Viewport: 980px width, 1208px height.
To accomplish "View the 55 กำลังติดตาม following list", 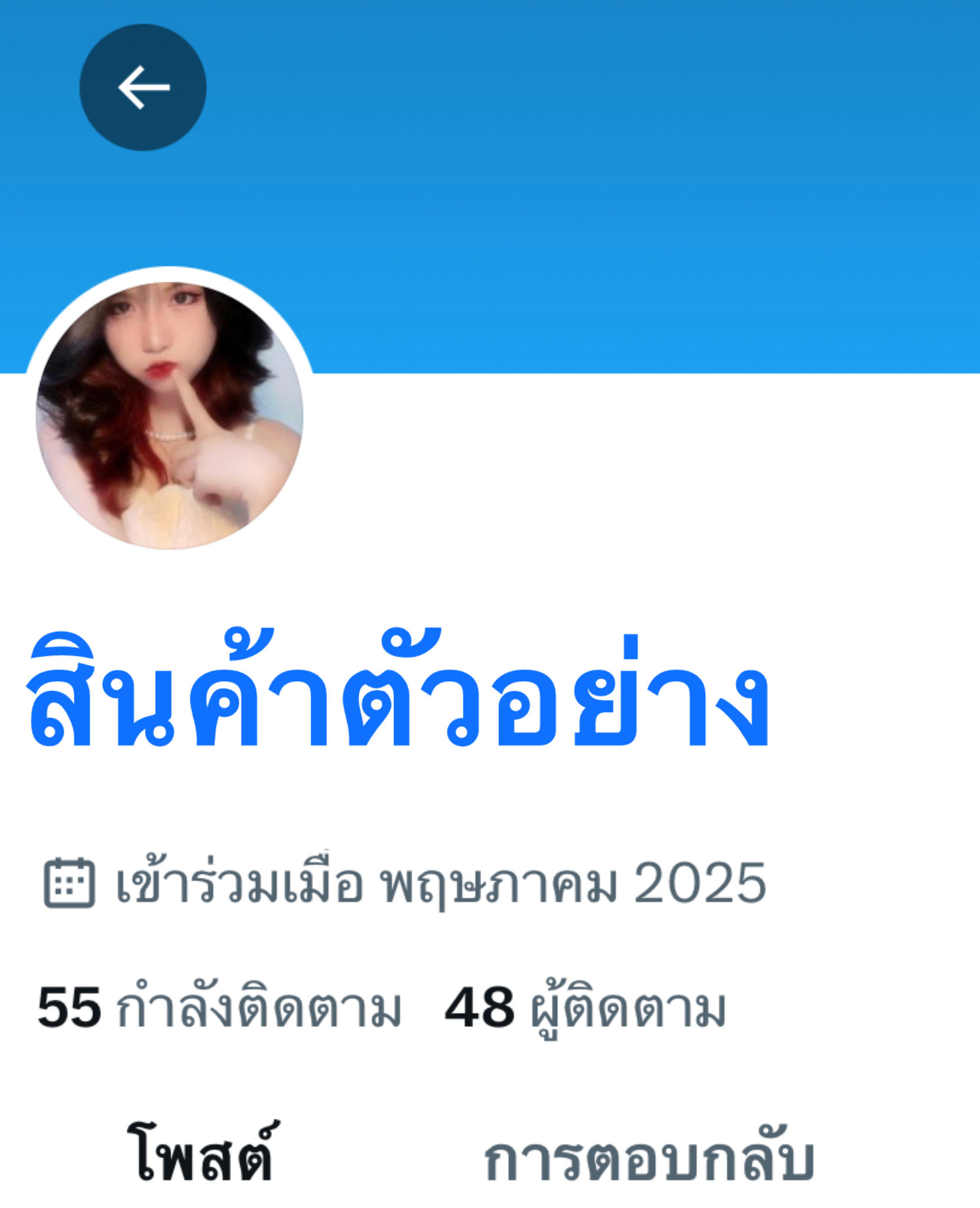I will pyautogui.click(x=219, y=1007).
